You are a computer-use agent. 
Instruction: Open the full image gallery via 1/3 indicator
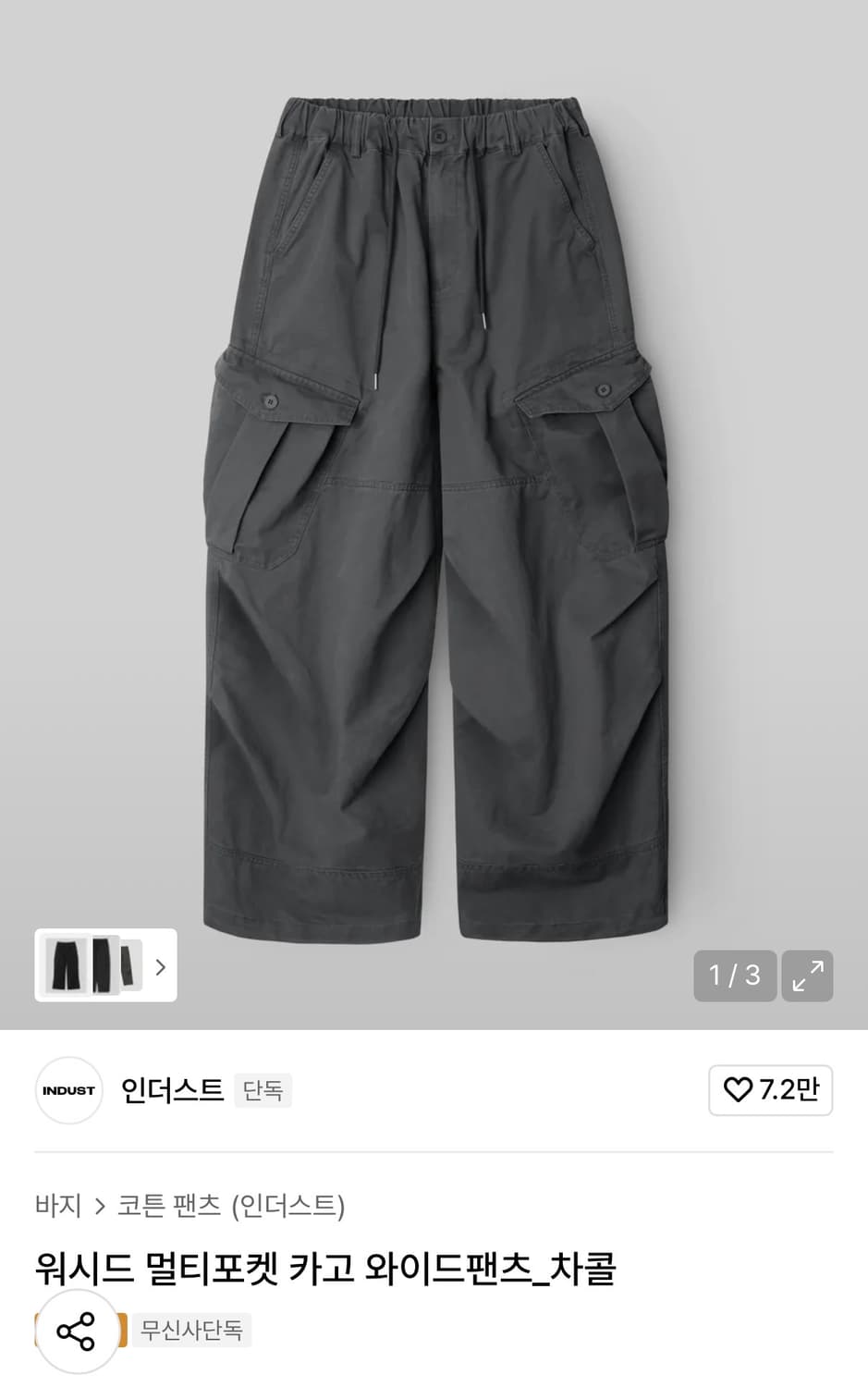point(734,976)
